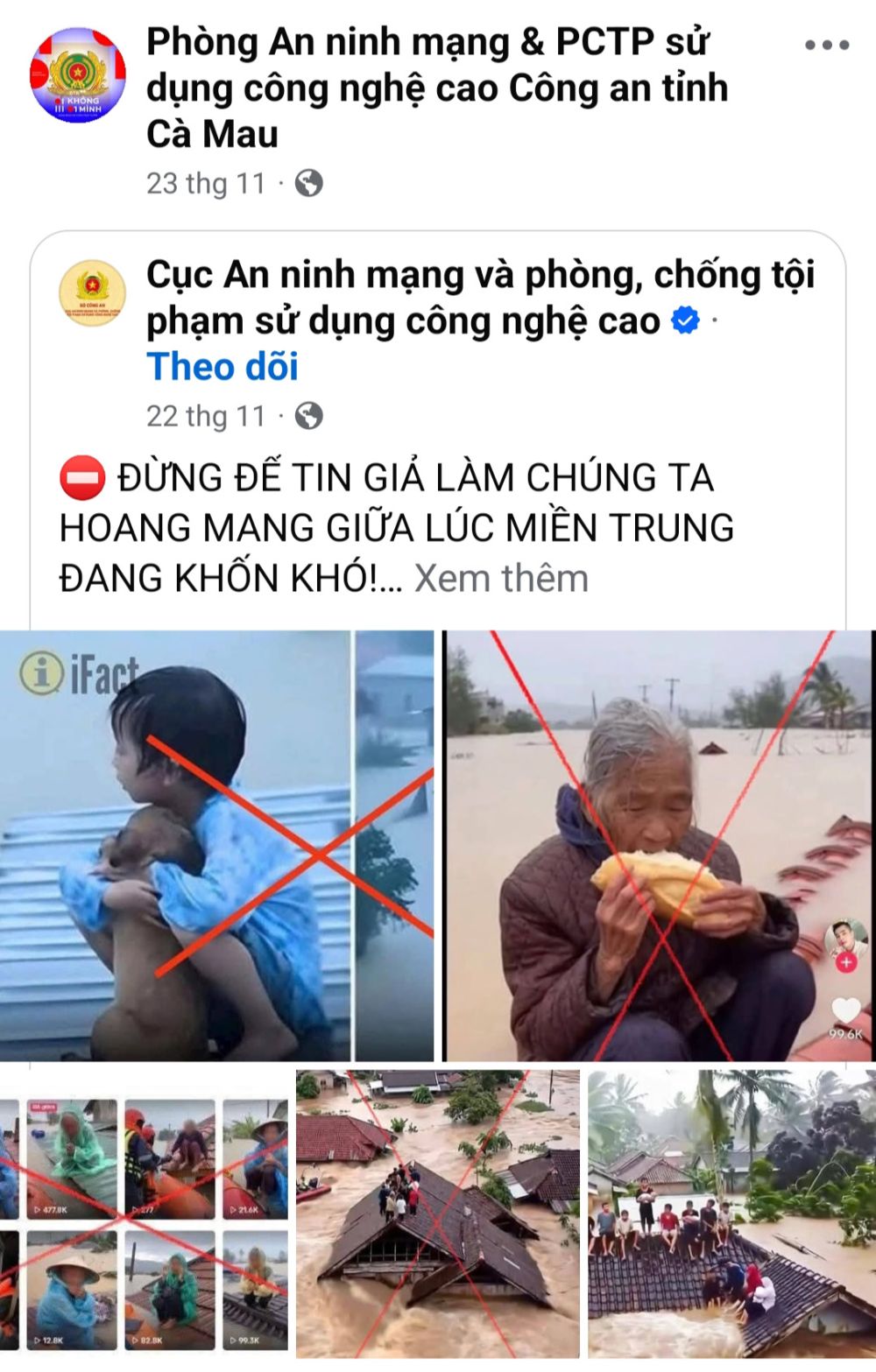
Task: Tap Theo dõi to follow the page
Action: (x=223, y=367)
